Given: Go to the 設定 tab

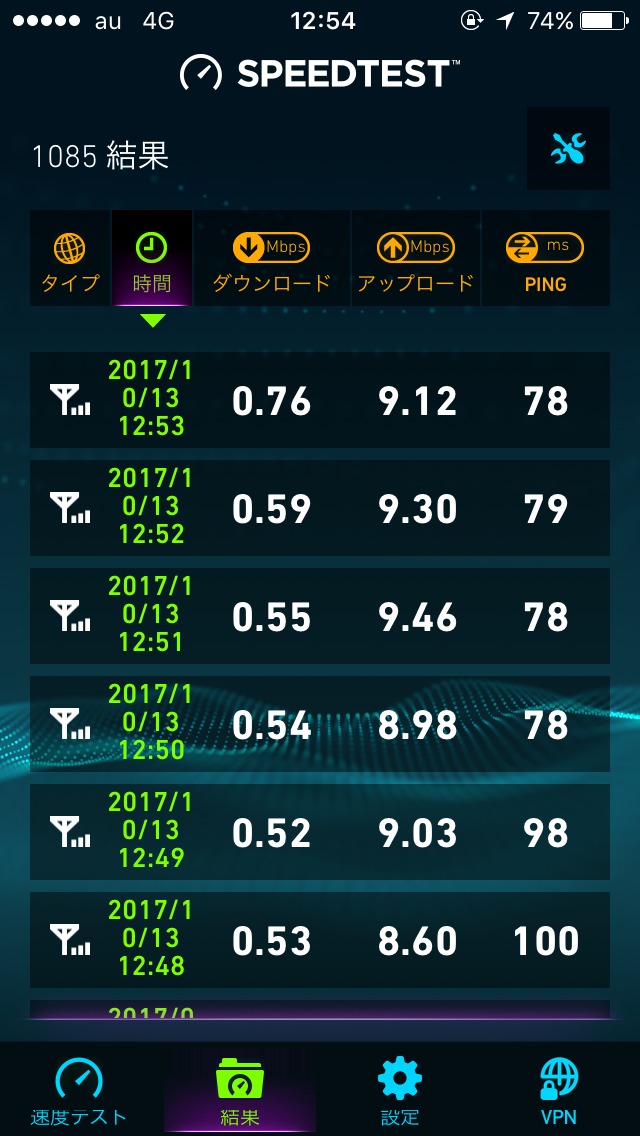Looking at the screenshot, I should 399,1090.
